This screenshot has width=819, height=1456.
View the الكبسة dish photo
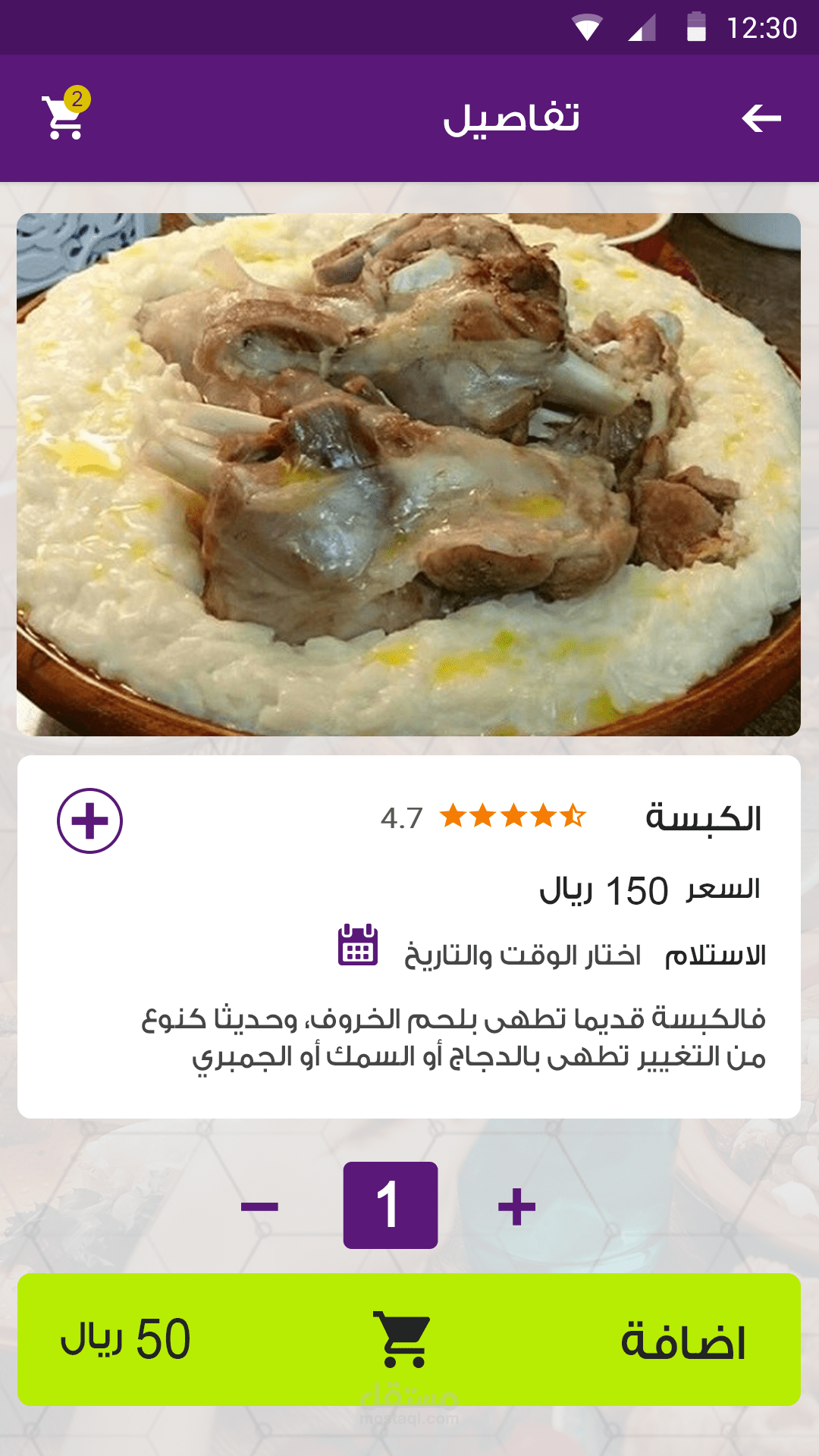tap(409, 474)
